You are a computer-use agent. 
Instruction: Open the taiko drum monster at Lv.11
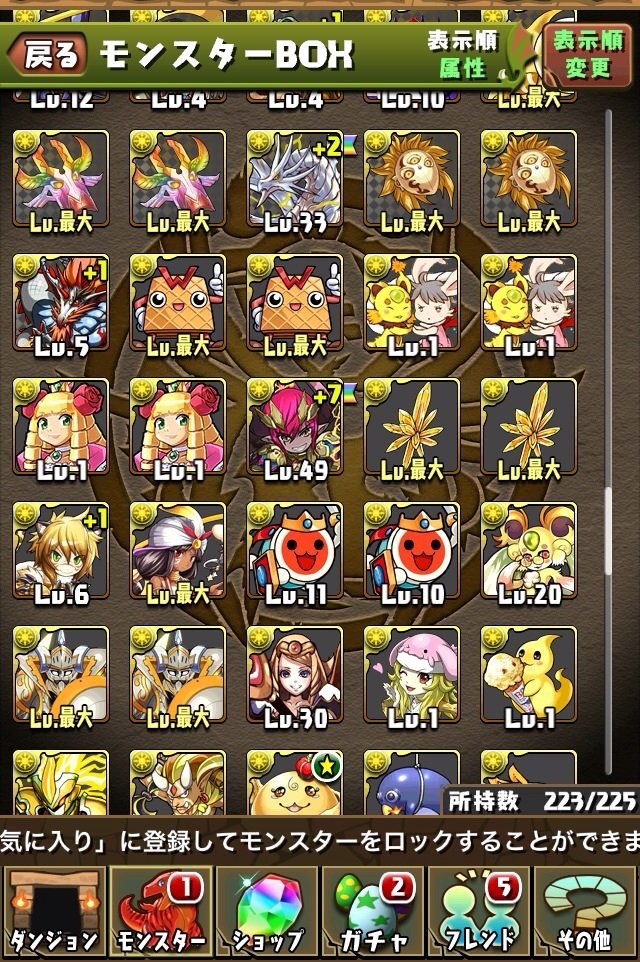tap(294, 551)
